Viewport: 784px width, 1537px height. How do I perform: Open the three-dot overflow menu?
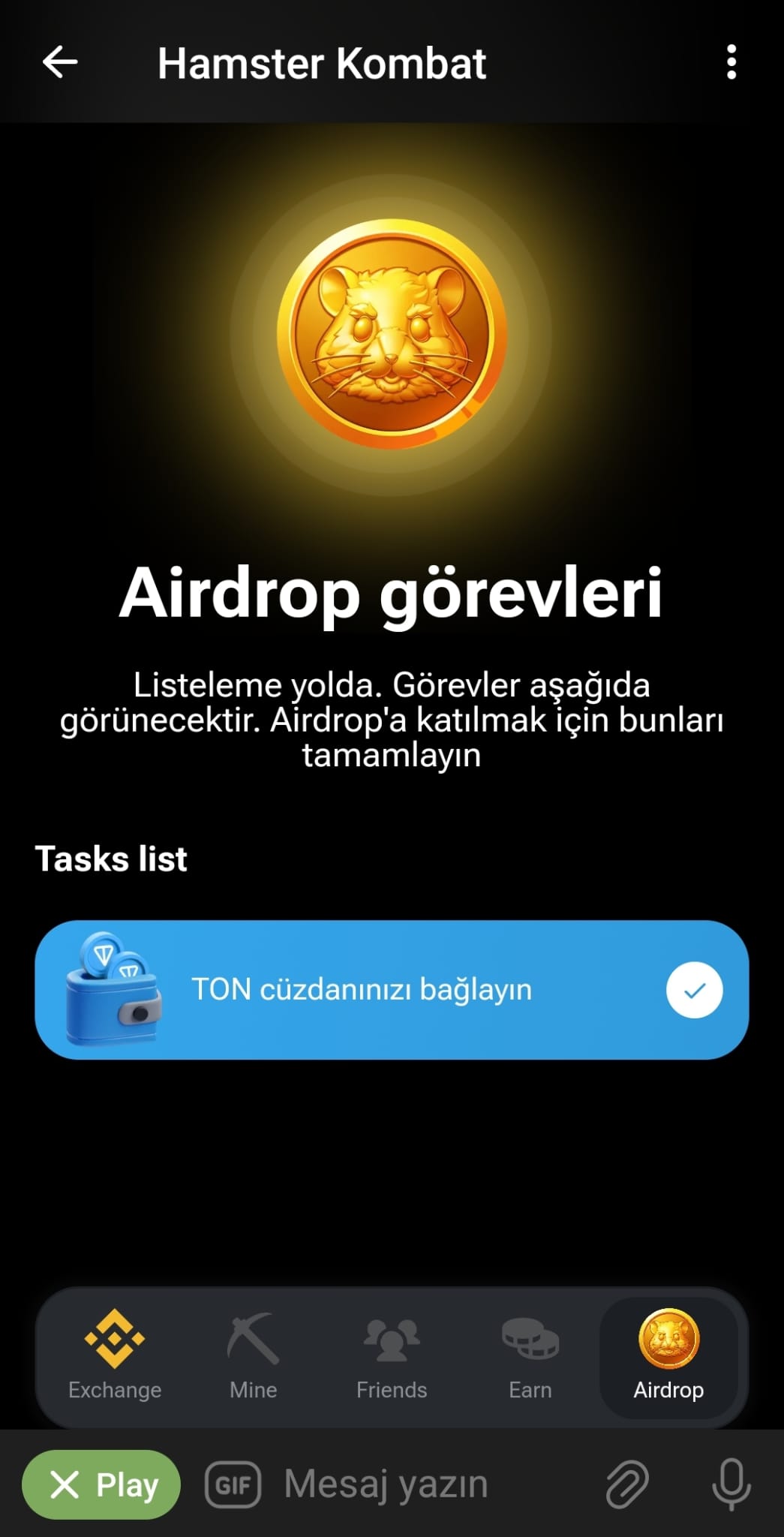tap(731, 62)
